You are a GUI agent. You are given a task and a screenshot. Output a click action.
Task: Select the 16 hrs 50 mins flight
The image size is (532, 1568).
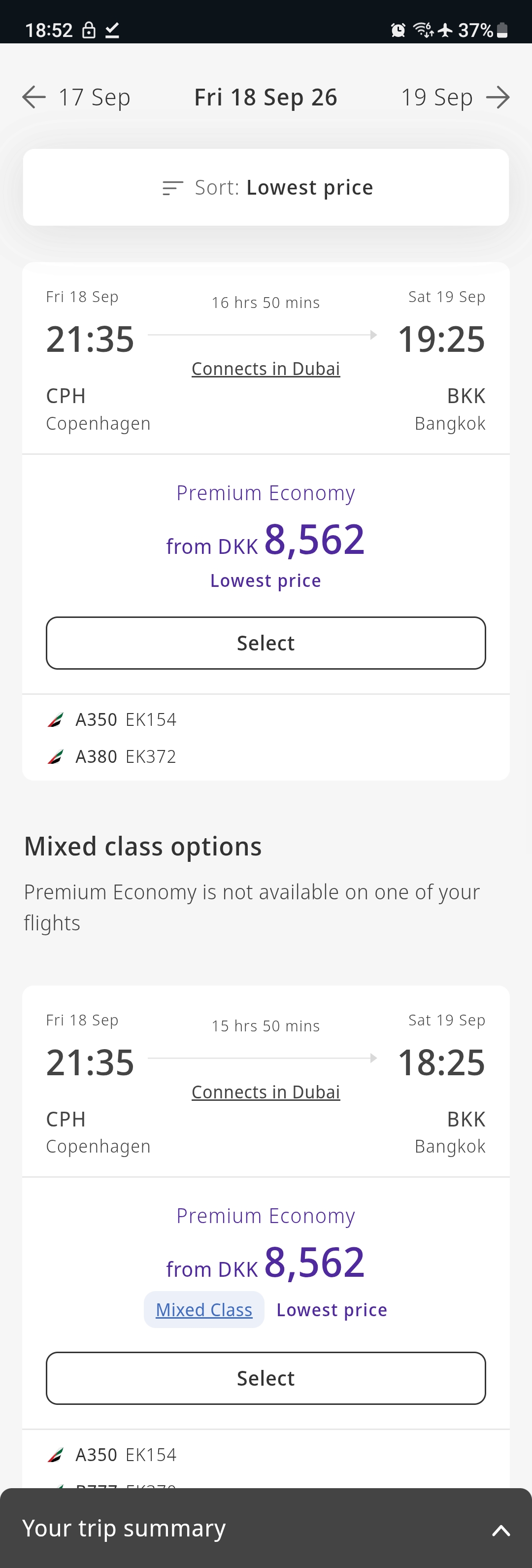[x=266, y=644]
